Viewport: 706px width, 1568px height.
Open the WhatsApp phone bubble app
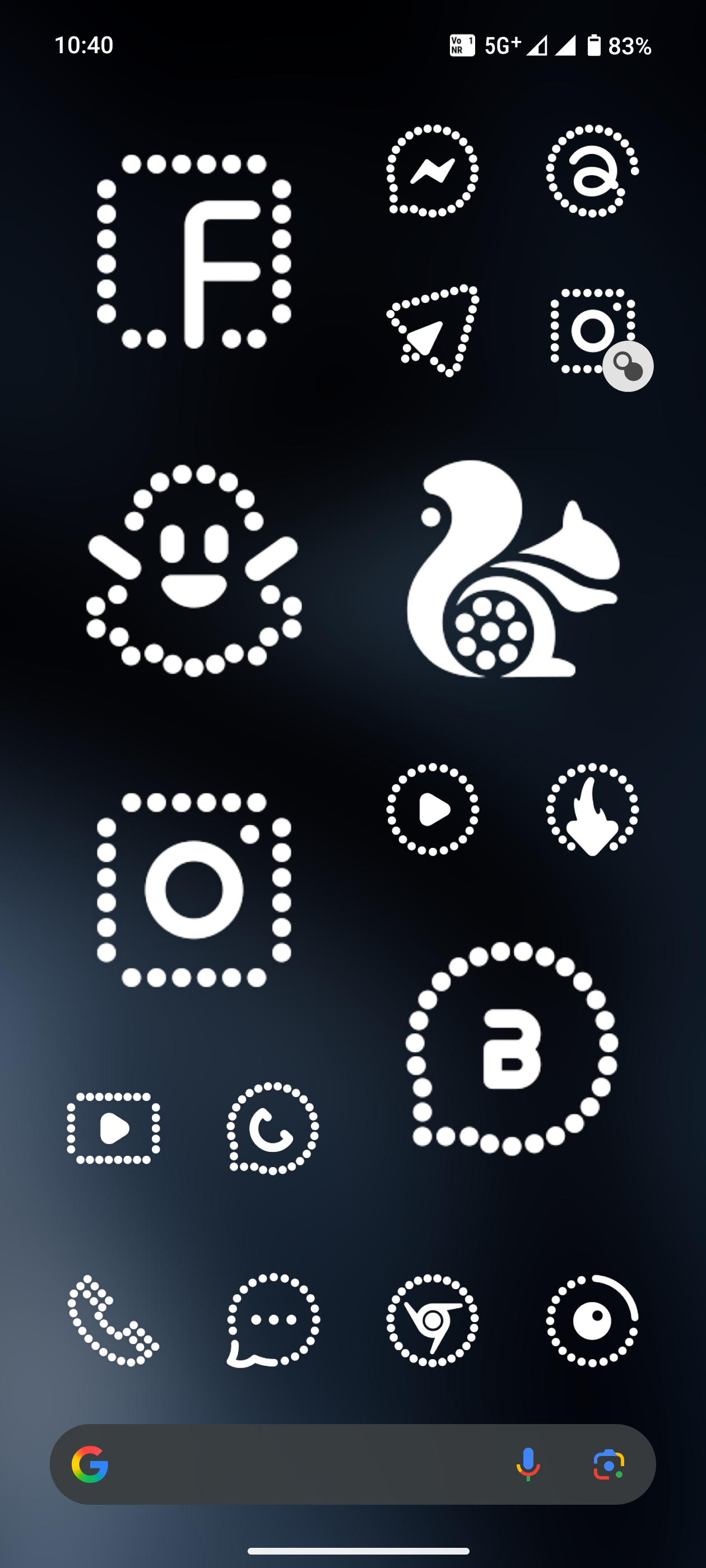273,1128
